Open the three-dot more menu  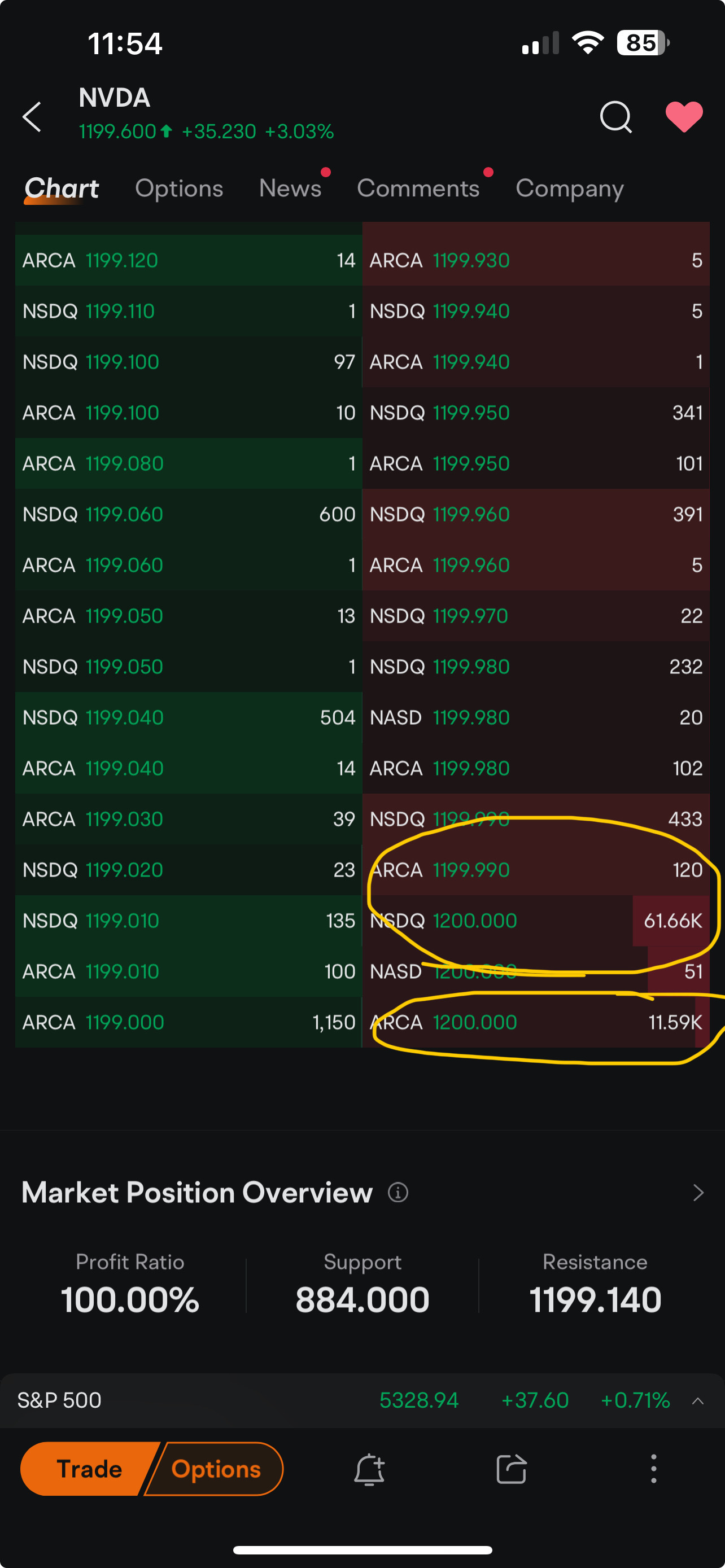(654, 1469)
